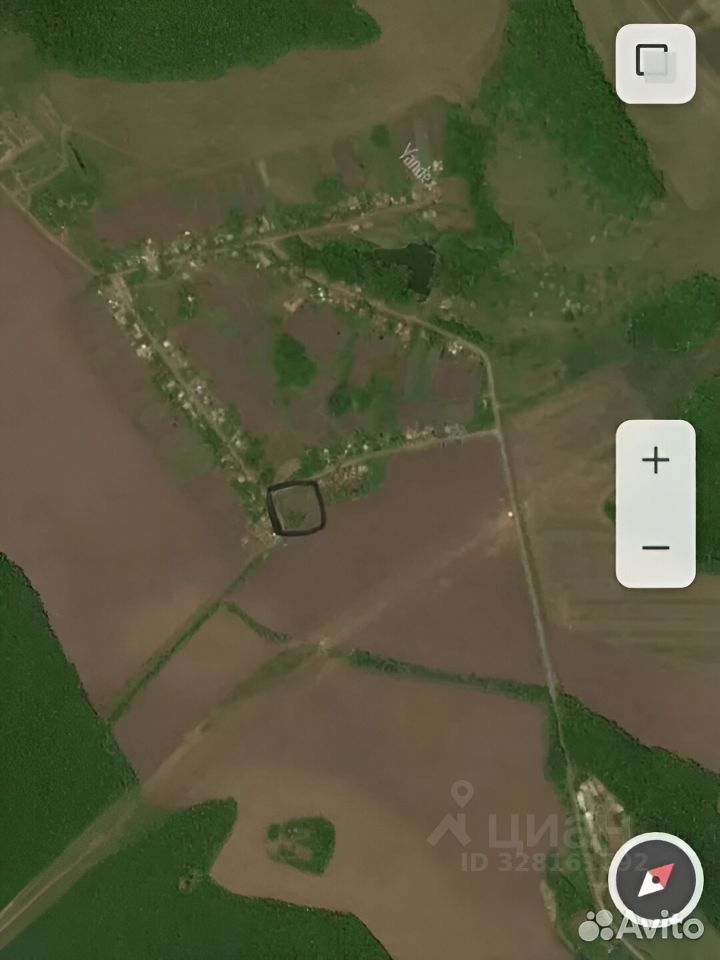Zoom out with the minus button
720x960 pixels.
655,547
